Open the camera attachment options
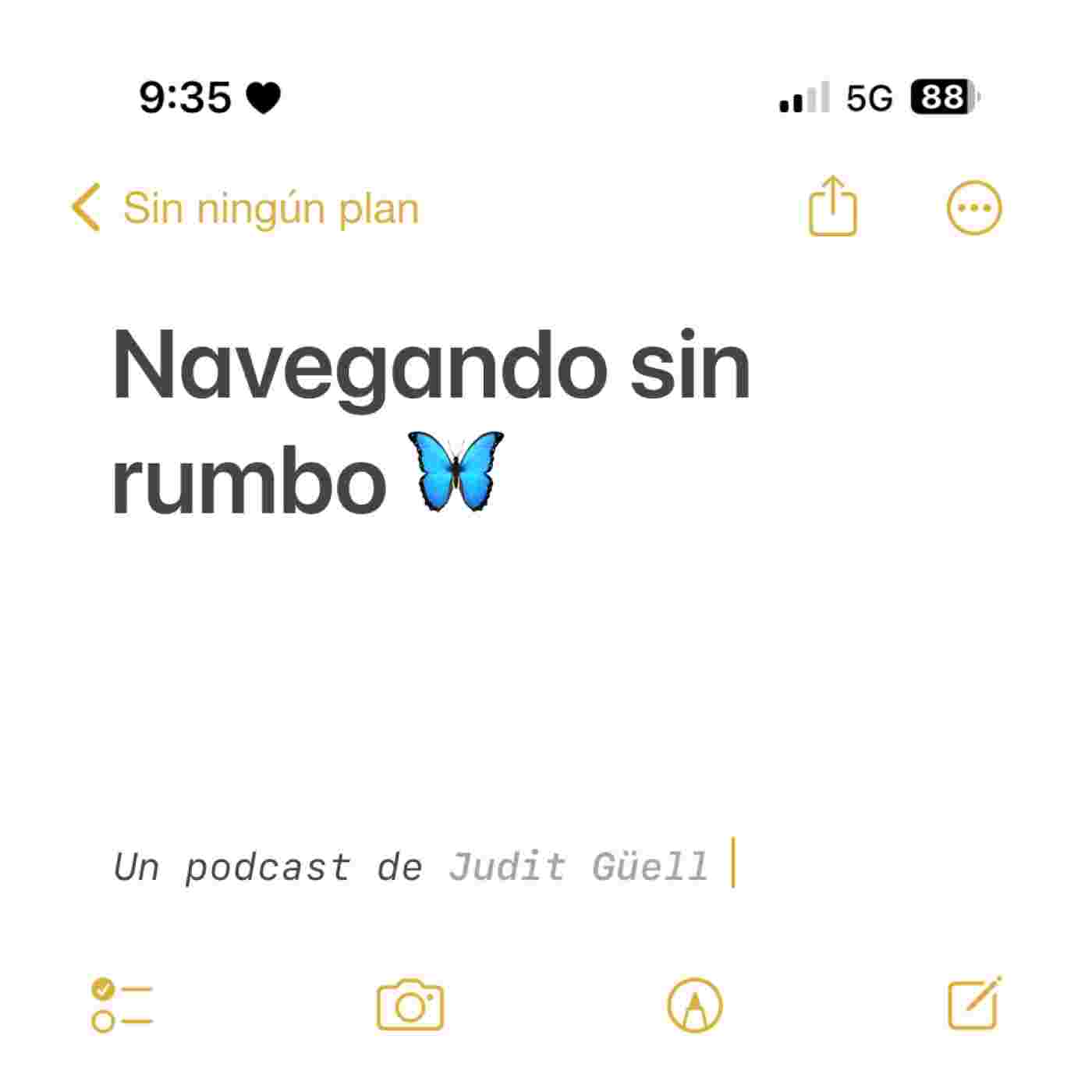1092x1092 pixels. pos(410,1005)
